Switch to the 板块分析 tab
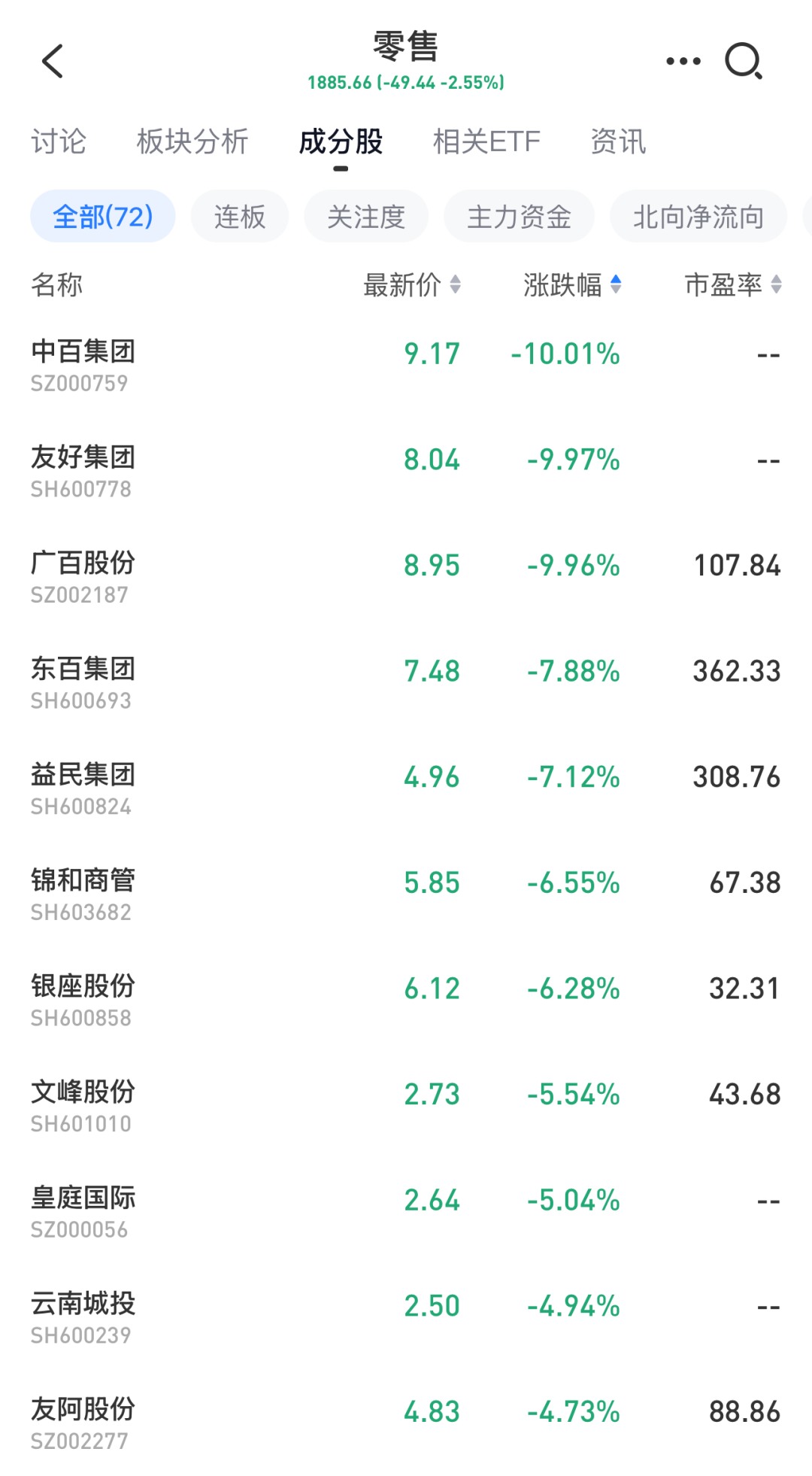The height and width of the screenshot is (1476, 812). 192,141
